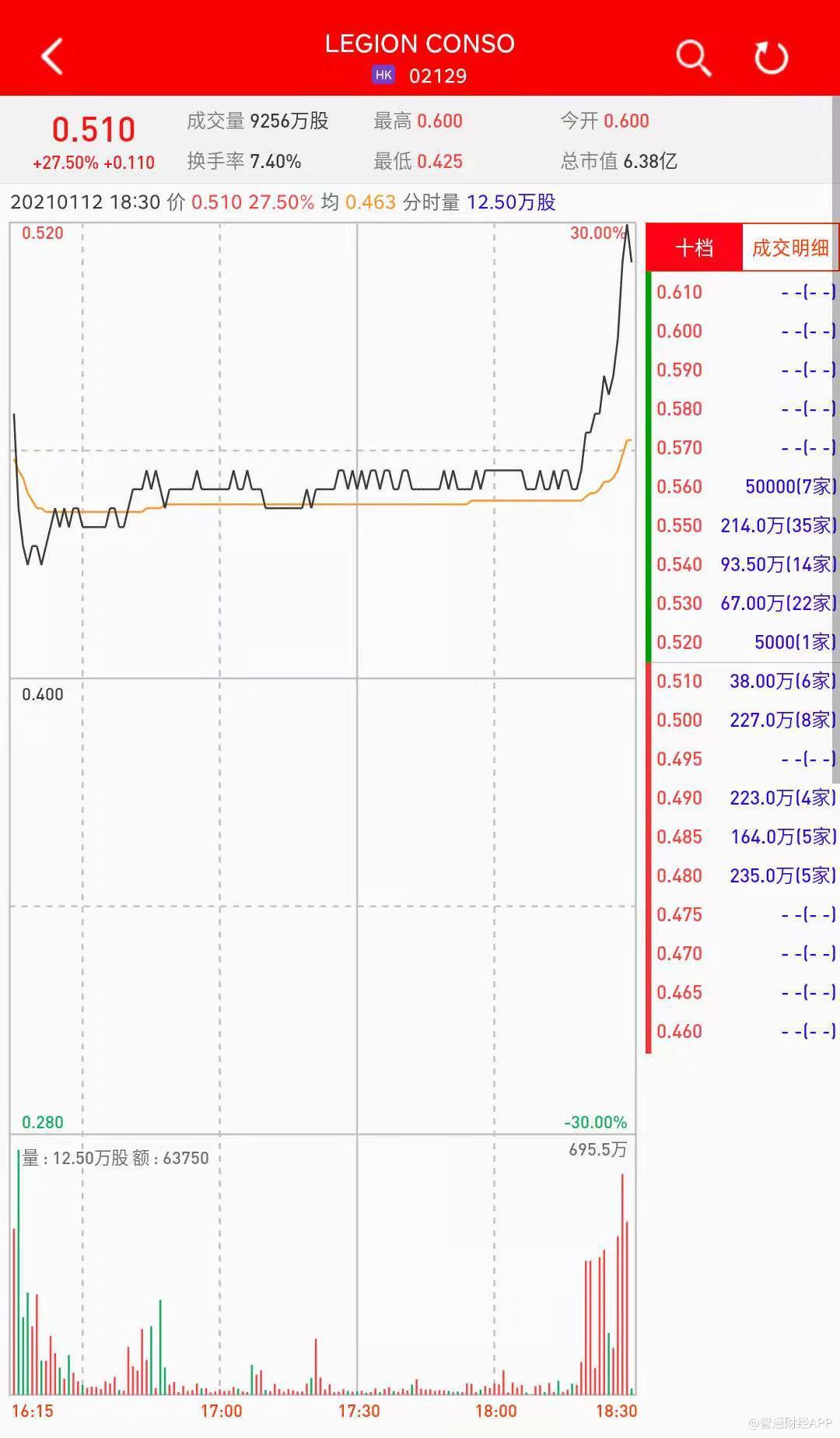Open stock search
Image resolution: width=840 pixels, height=1438 pixels.
(x=693, y=58)
